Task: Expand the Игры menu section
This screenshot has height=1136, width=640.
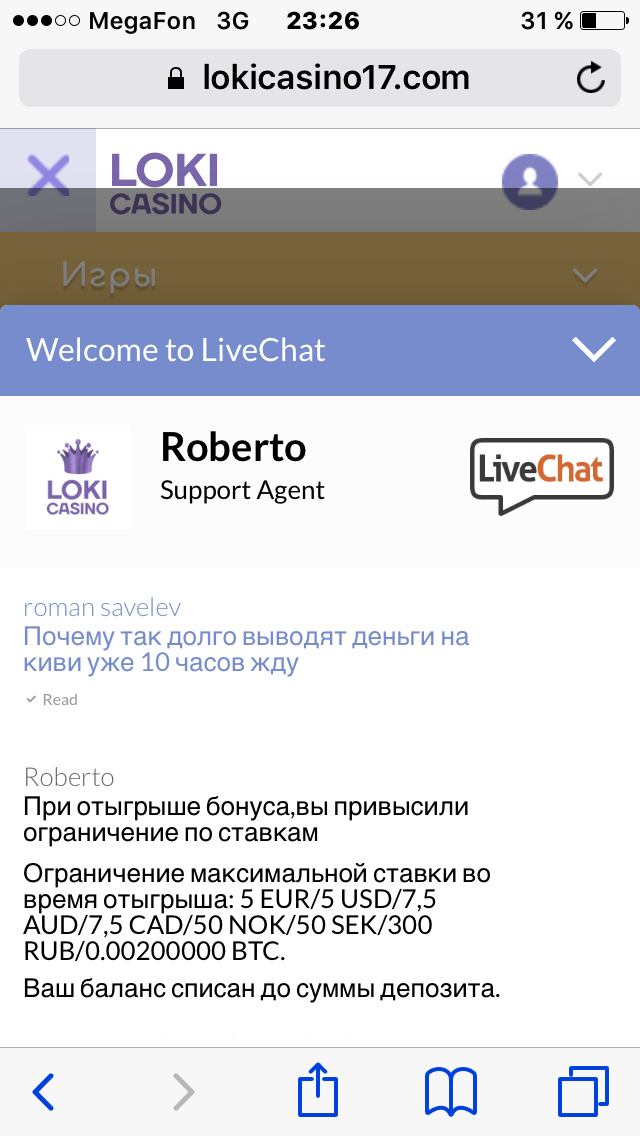Action: [584, 275]
